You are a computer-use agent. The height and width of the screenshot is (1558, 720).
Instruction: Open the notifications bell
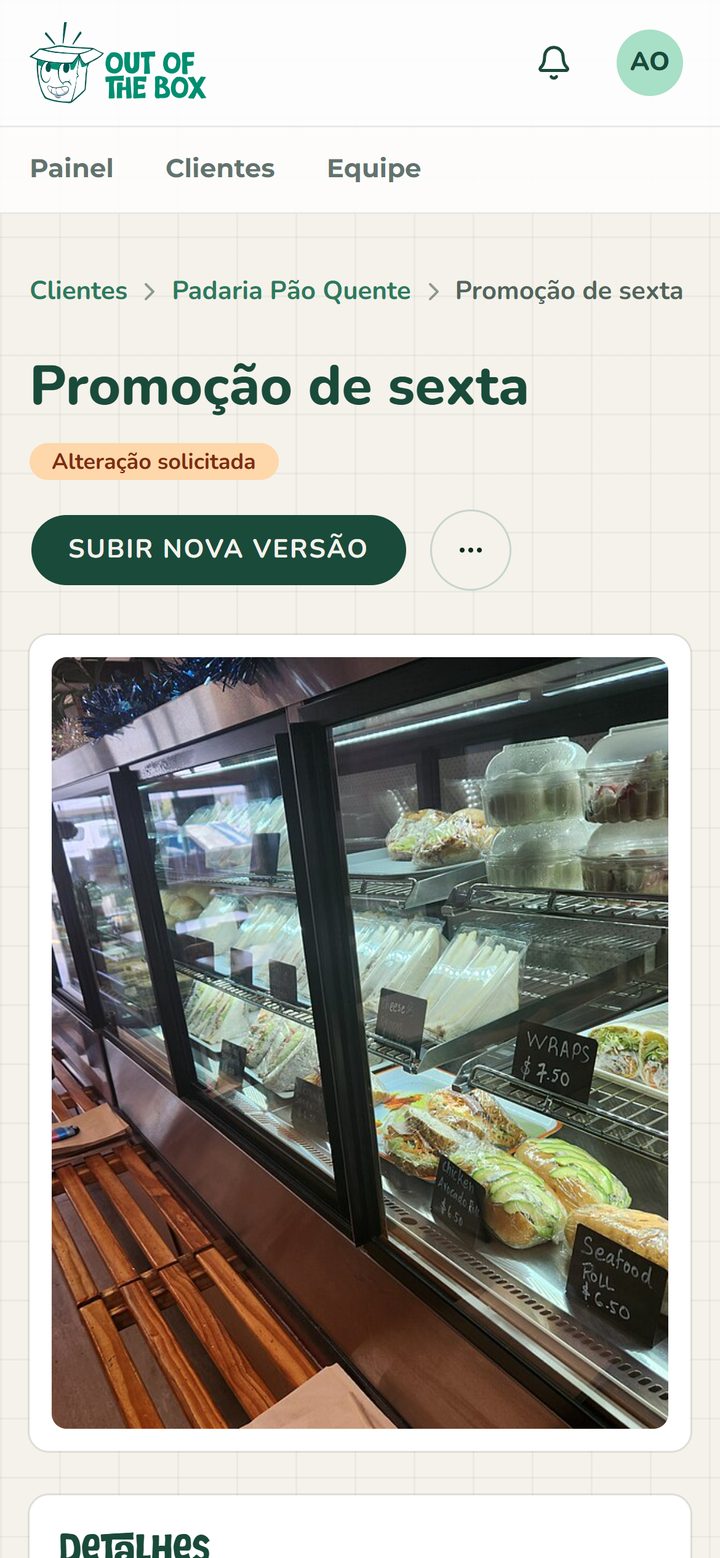[553, 62]
